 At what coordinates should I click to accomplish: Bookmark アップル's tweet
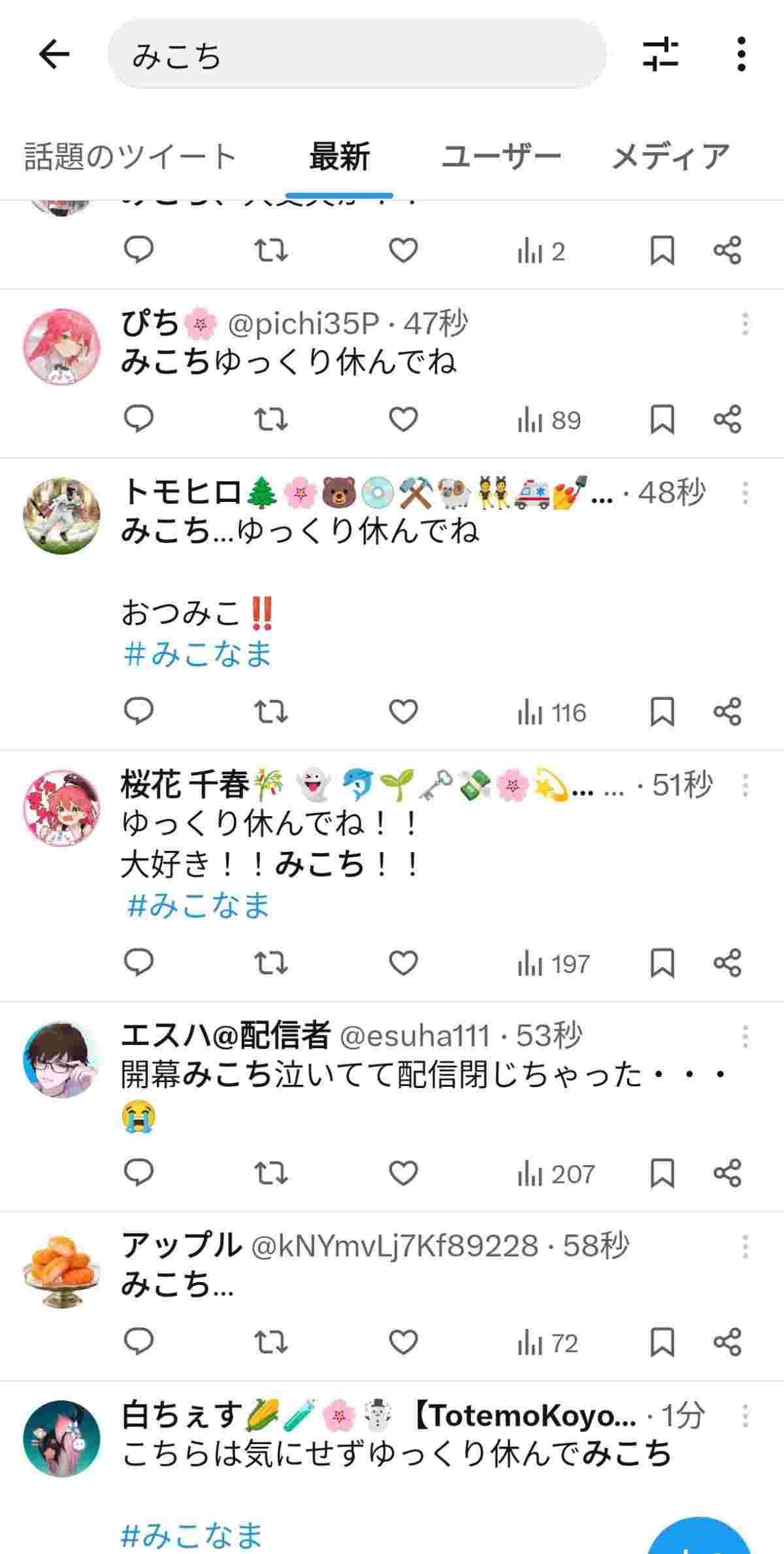click(662, 1343)
